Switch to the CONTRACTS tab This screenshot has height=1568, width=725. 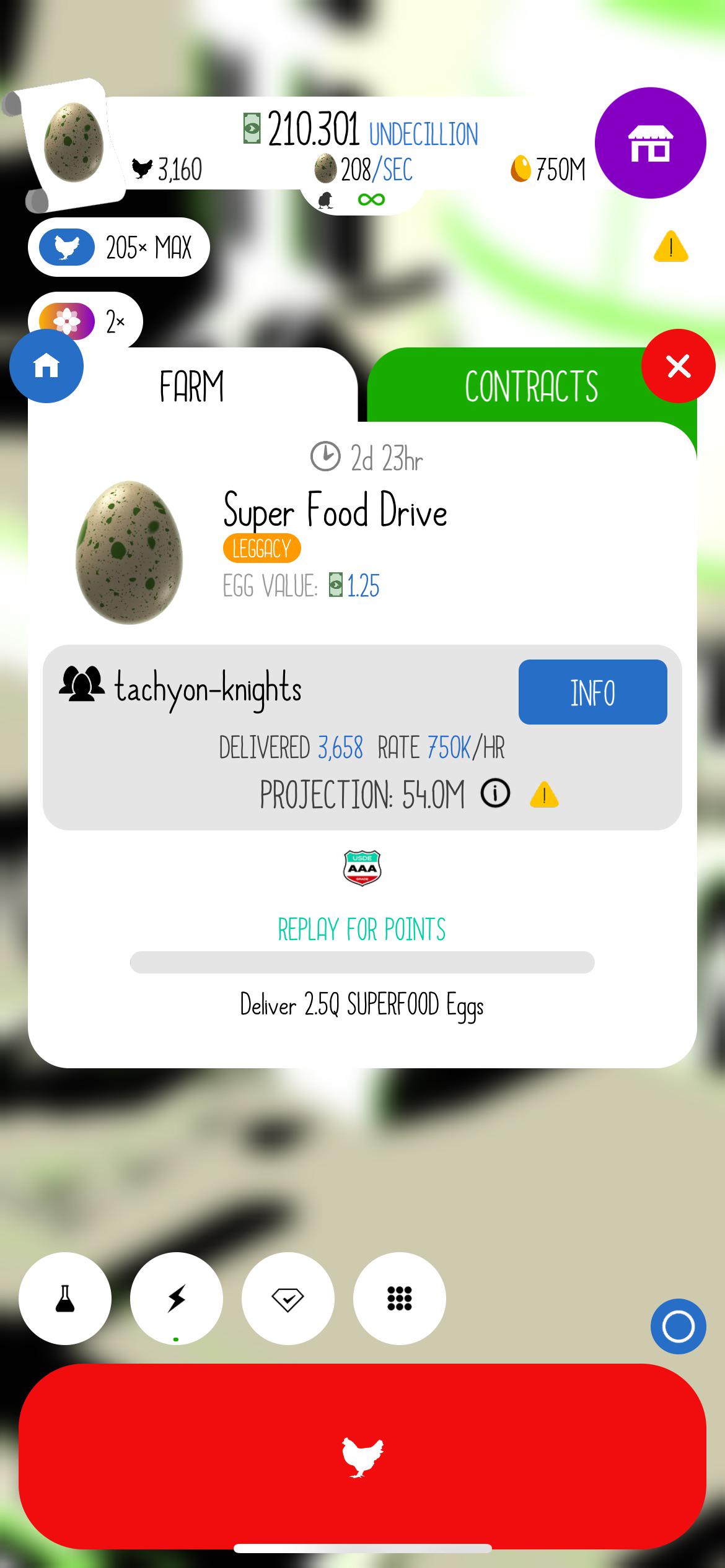click(531, 385)
